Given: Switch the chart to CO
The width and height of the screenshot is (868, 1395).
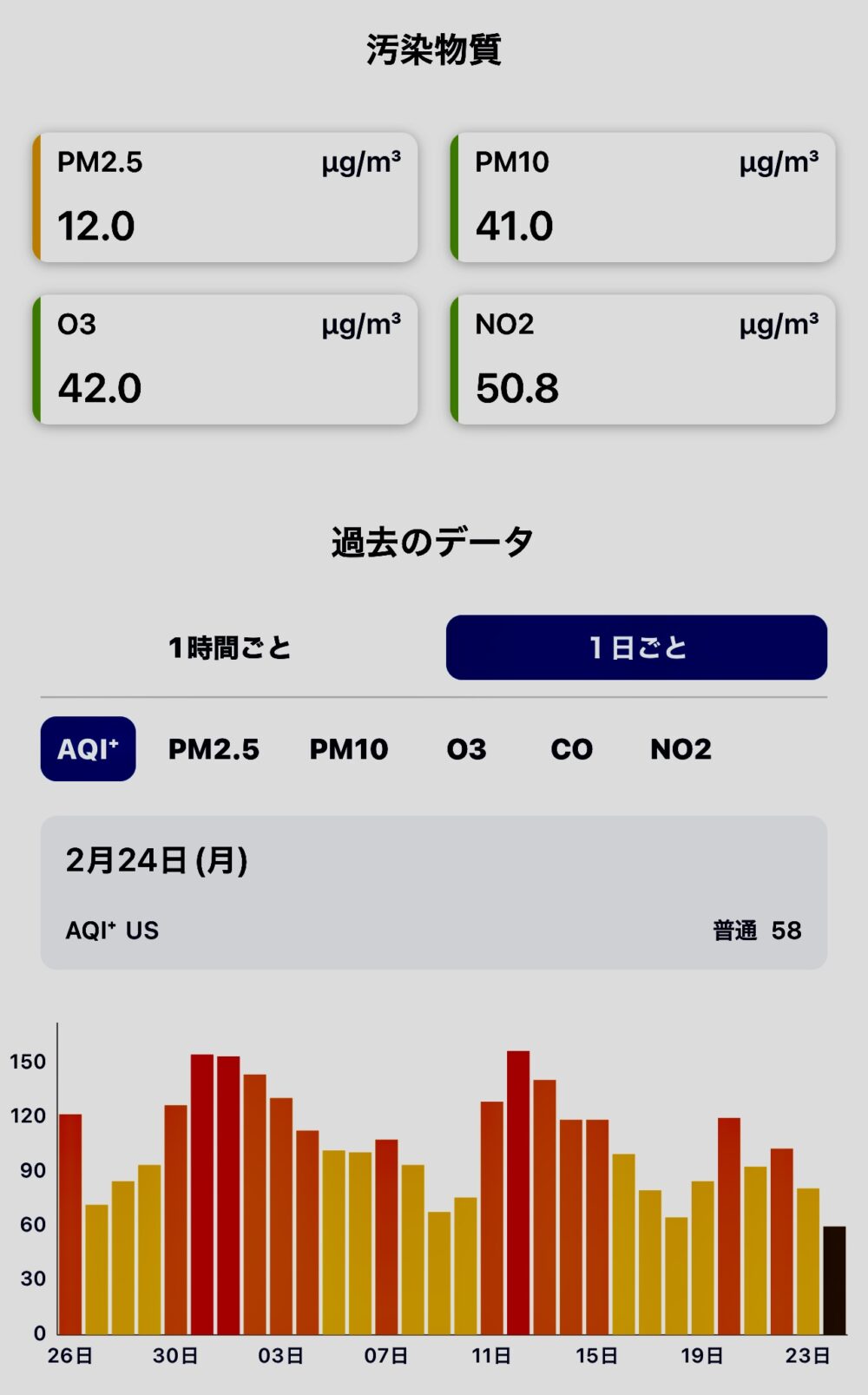Looking at the screenshot, I should [571, 749].
